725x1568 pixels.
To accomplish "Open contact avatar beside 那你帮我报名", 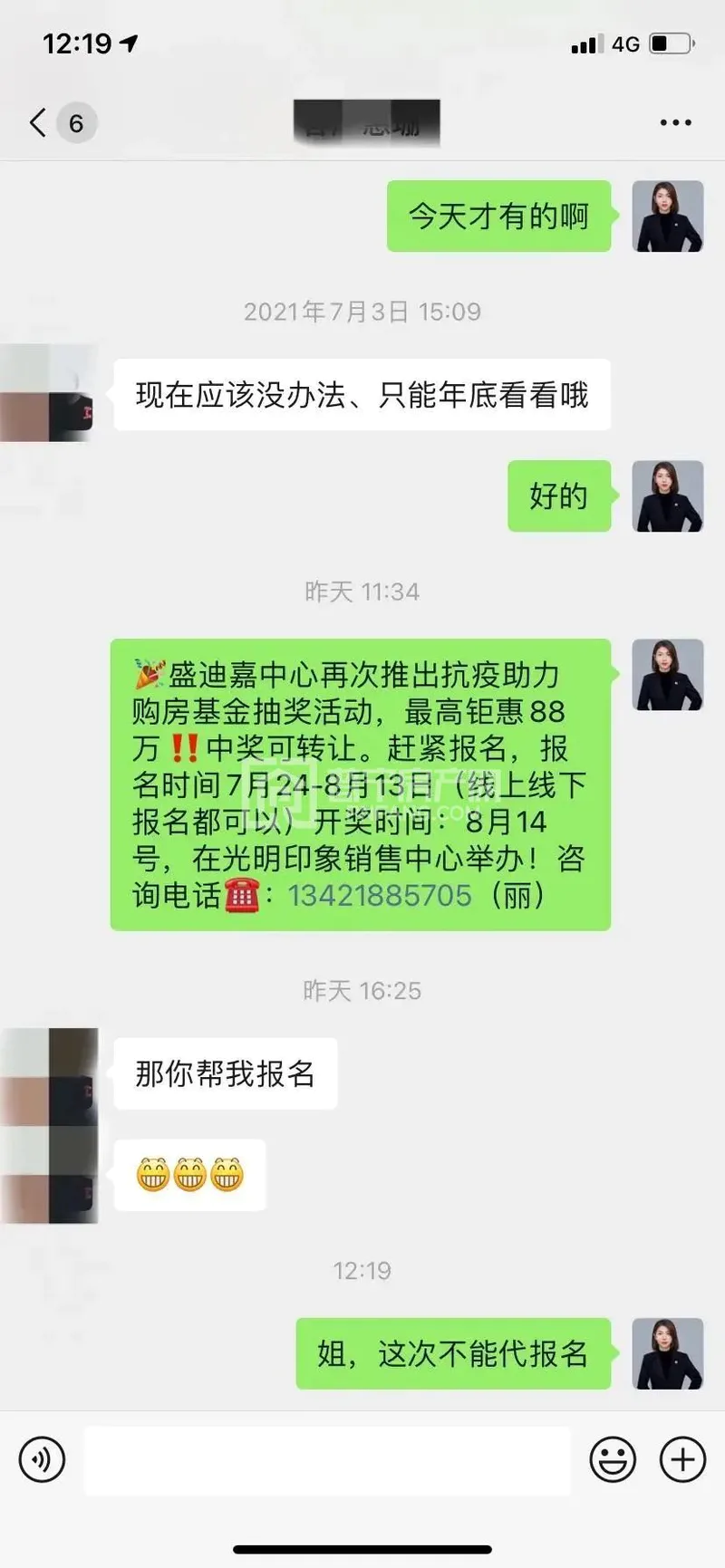I will click(51, 1075).
